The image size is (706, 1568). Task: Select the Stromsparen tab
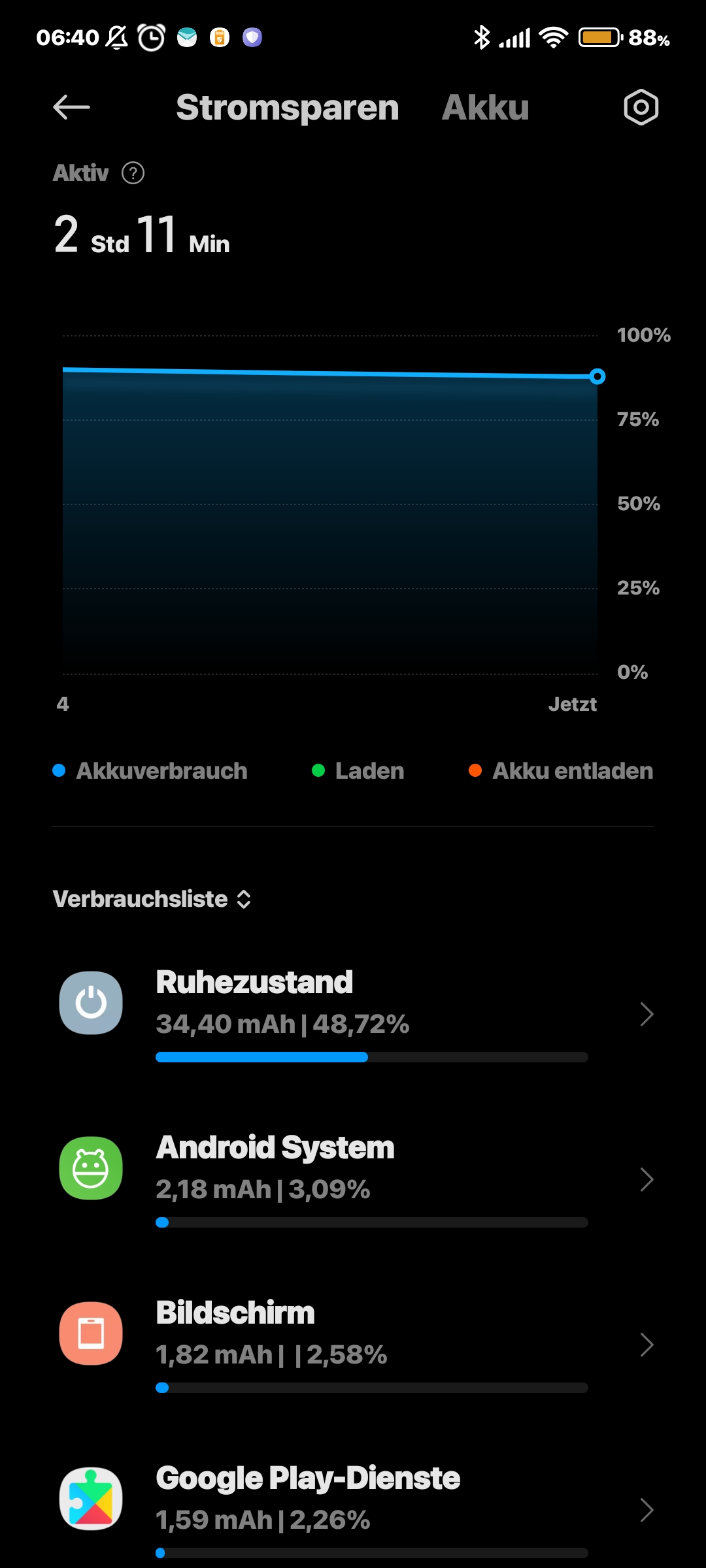287,108
